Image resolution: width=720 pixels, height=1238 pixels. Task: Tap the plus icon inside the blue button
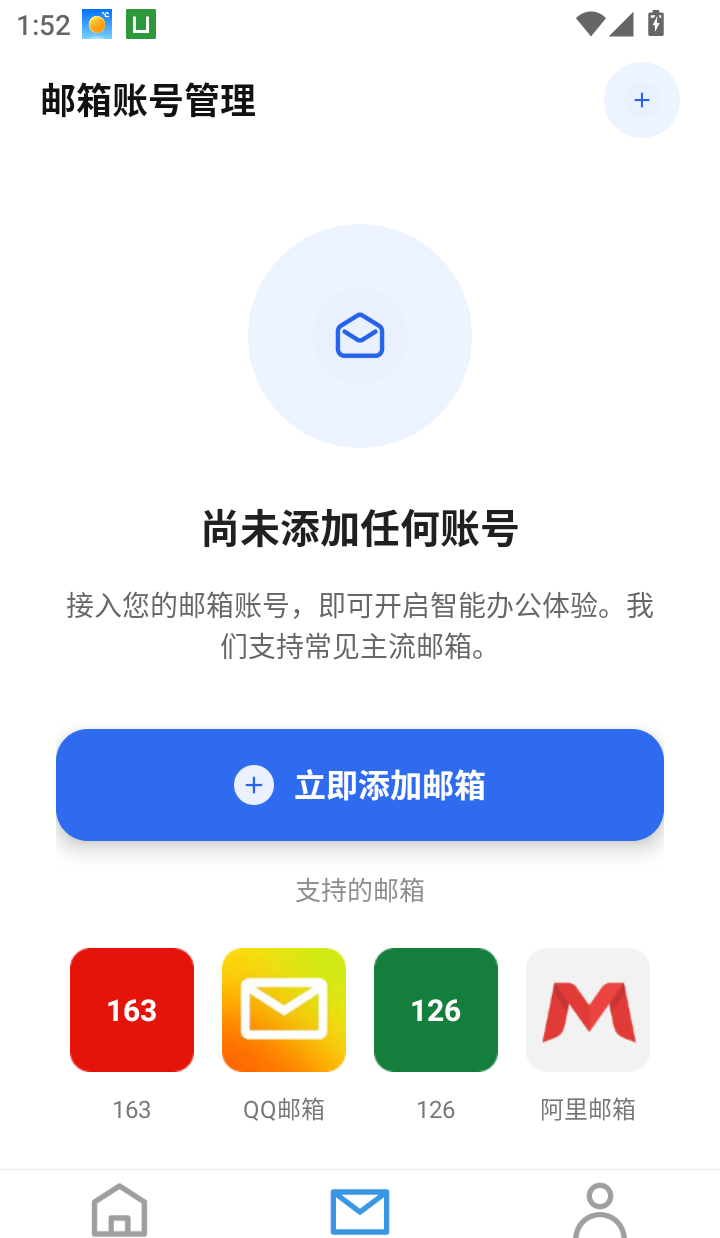[253, 785]
